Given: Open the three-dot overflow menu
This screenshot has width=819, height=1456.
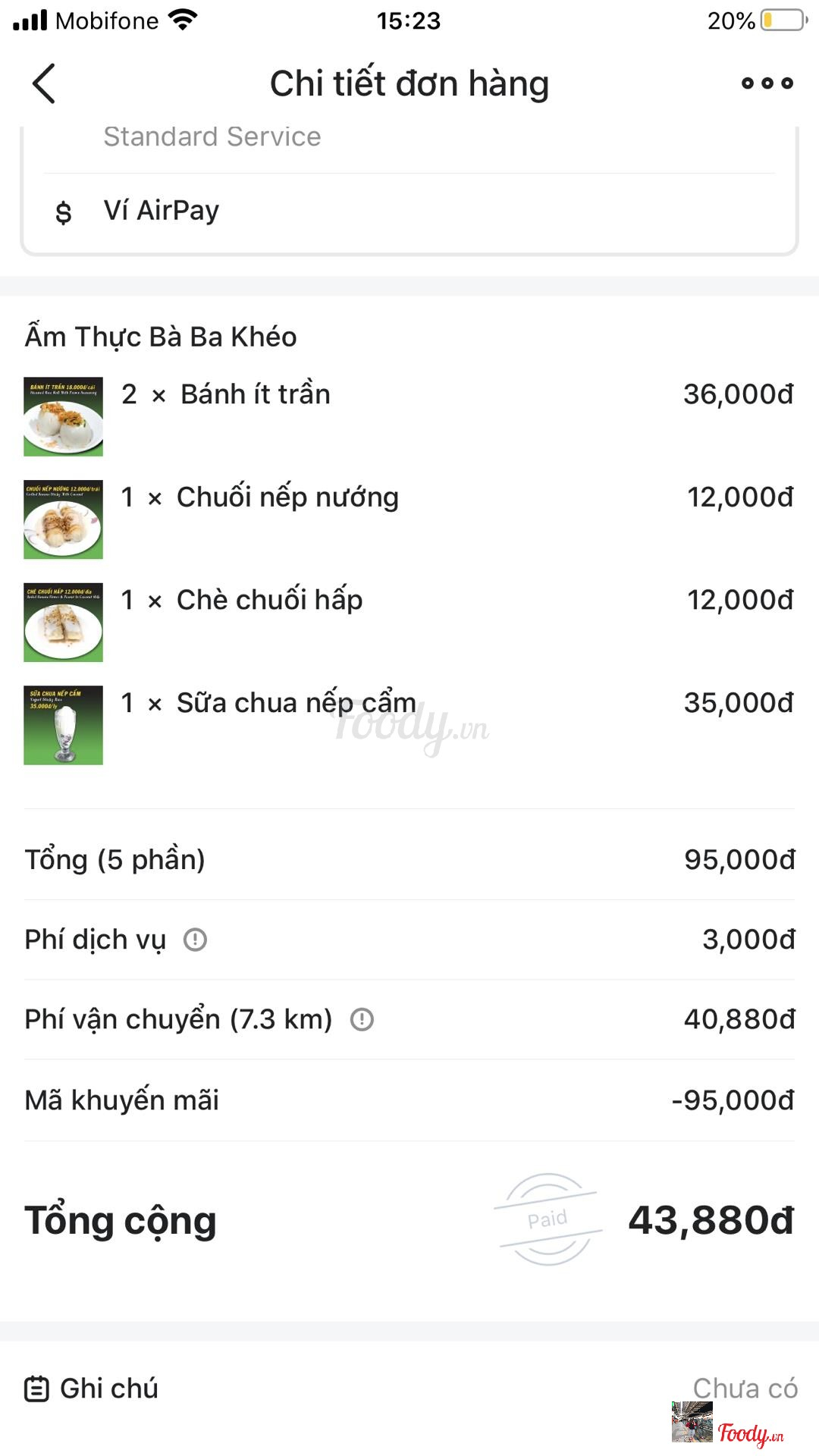Looking at the screenshot, I should point(767,83).
